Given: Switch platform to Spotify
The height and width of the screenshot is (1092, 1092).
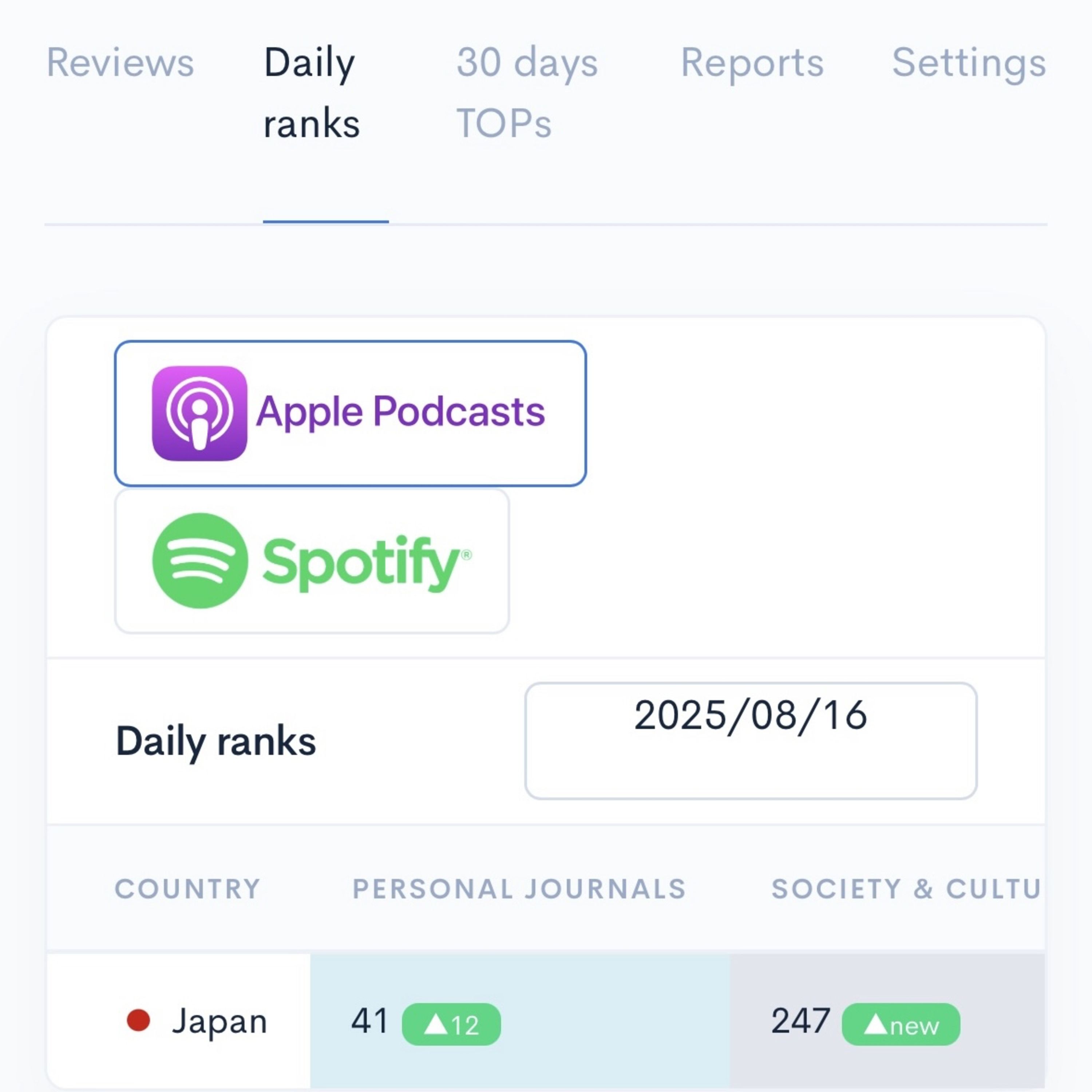Looking at the screenshot, I should coord(312,561).
